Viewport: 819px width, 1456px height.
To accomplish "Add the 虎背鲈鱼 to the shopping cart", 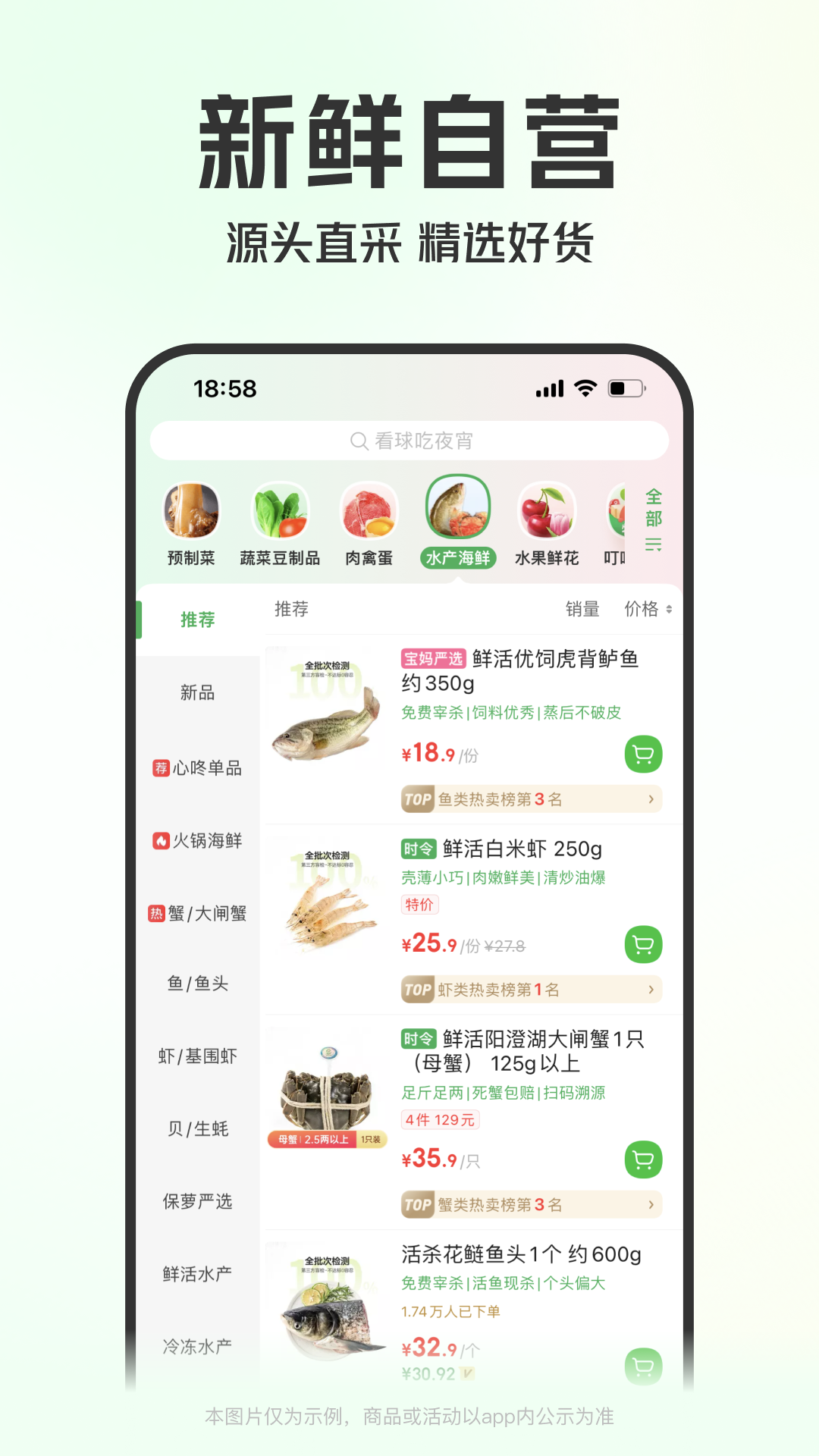I will pyautogui.click(x=642, y=755).
